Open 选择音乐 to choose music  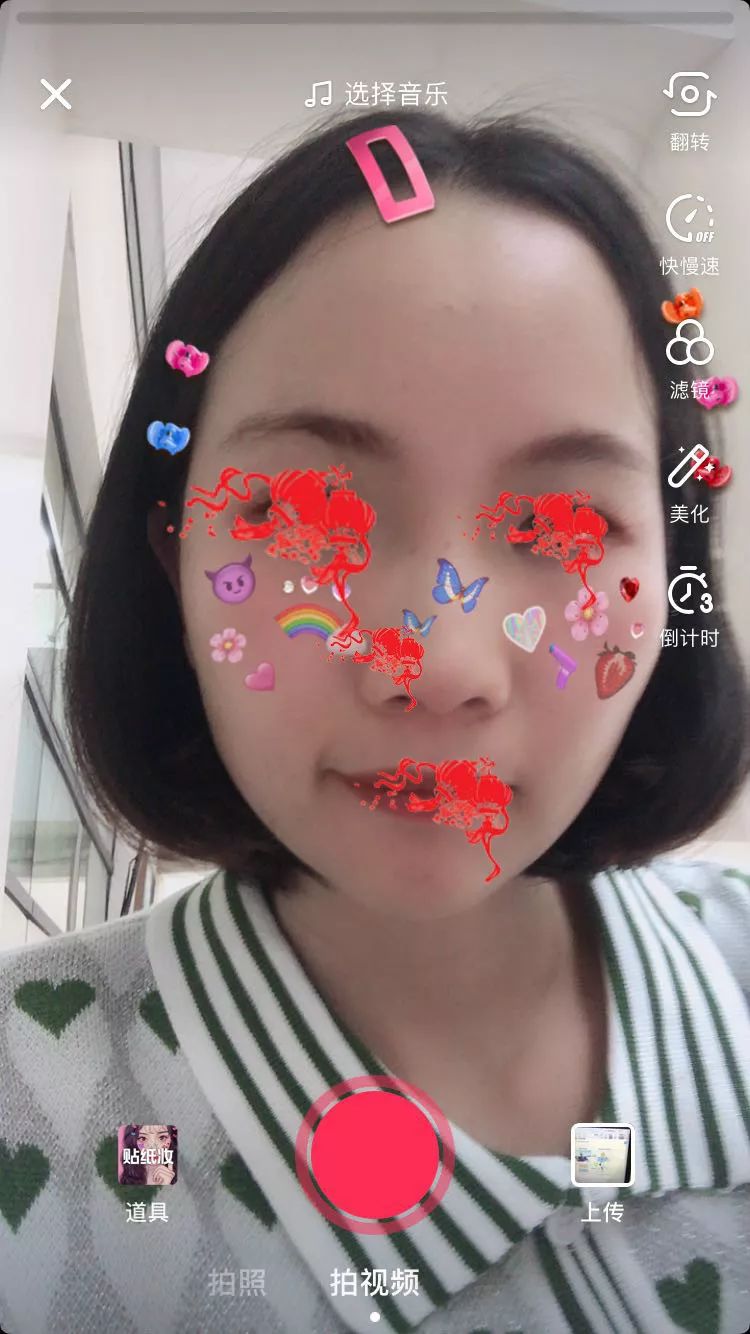pyautogui.click(x=377, y=95)
